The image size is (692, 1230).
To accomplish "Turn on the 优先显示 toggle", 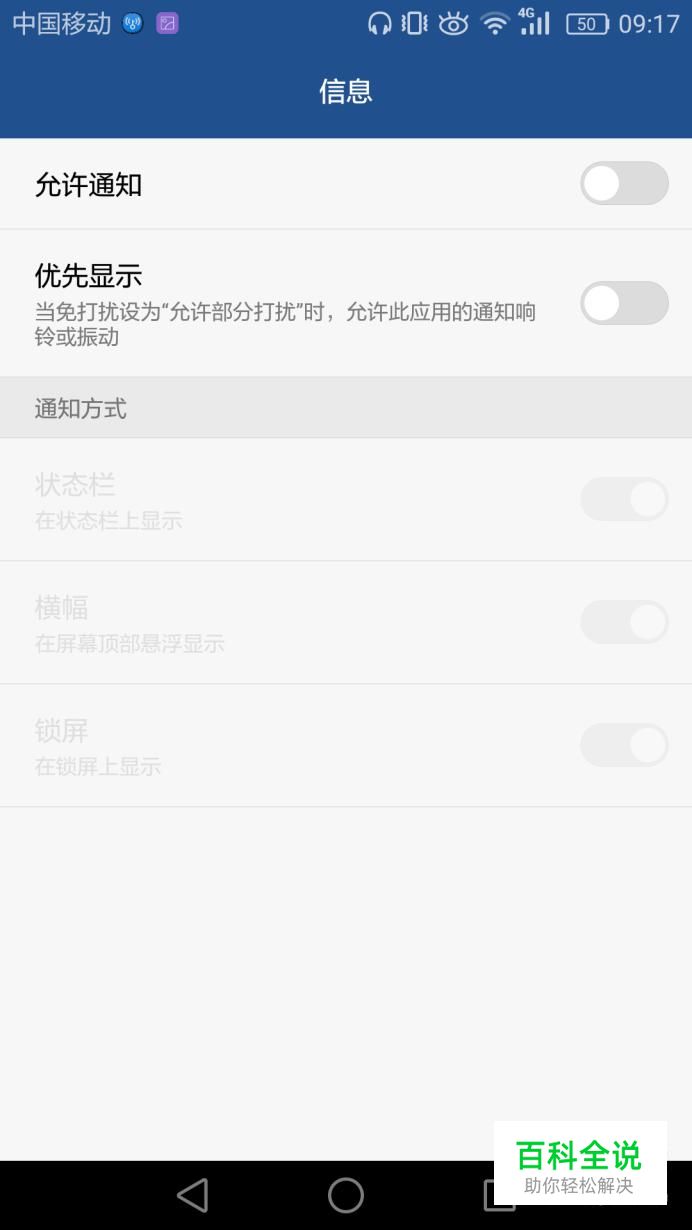I will tap(624, 303).
